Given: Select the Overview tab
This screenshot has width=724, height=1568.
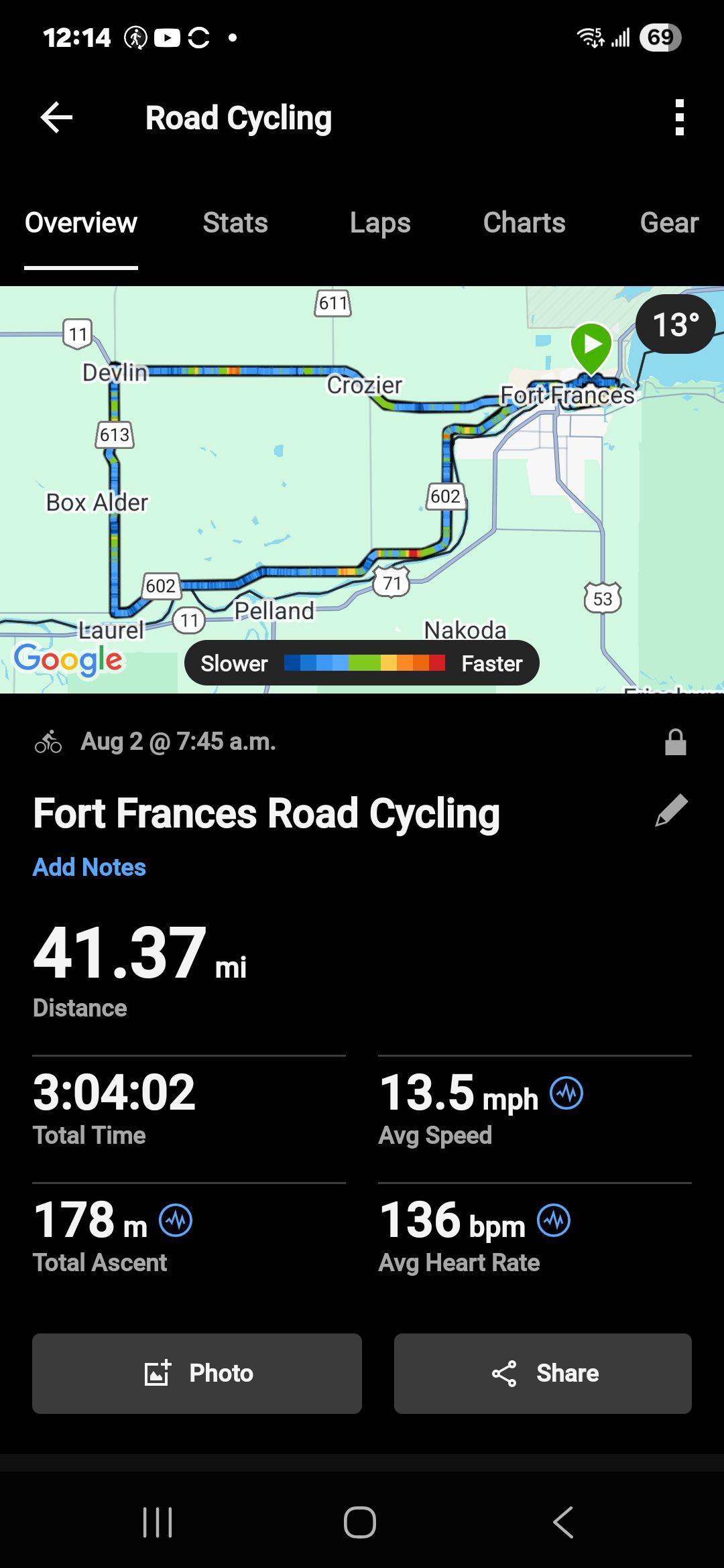Looking at the screenshot, I should pyautogui.click(x=81, y=222).
